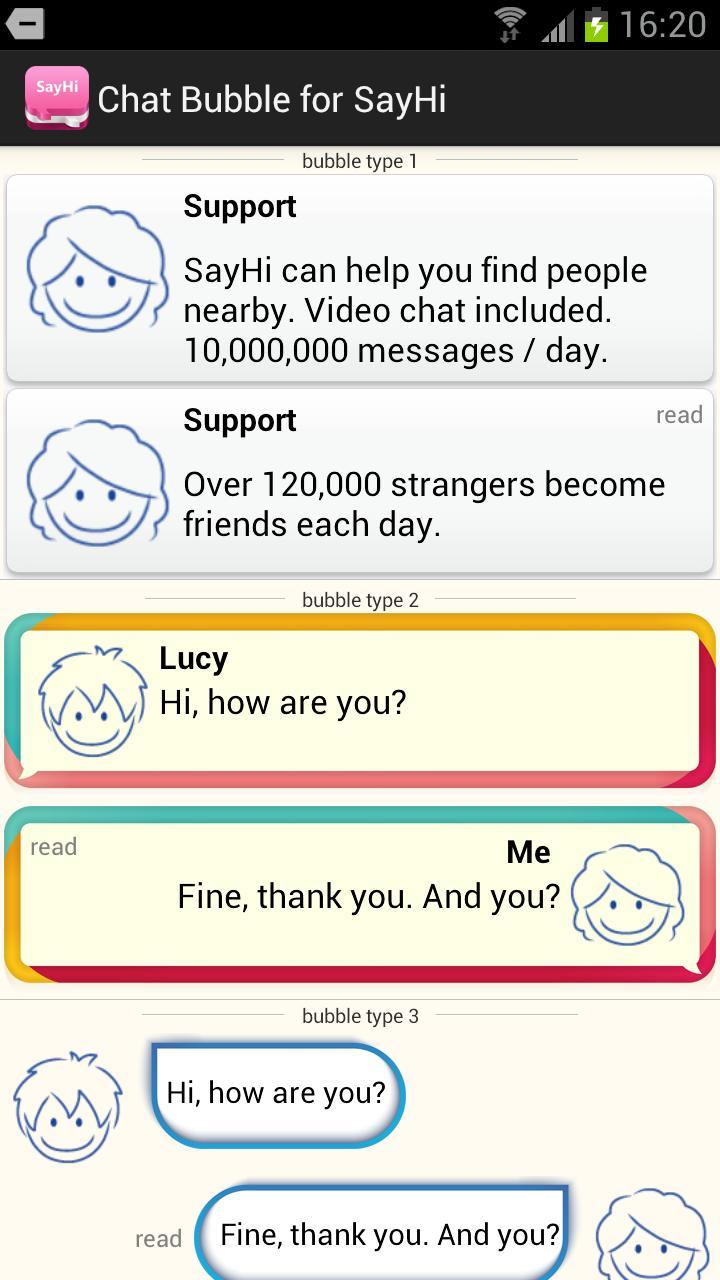Select the Support bubble about 120,000 strangers
This screenshot has height=1280, width=720.
point(360,481)
